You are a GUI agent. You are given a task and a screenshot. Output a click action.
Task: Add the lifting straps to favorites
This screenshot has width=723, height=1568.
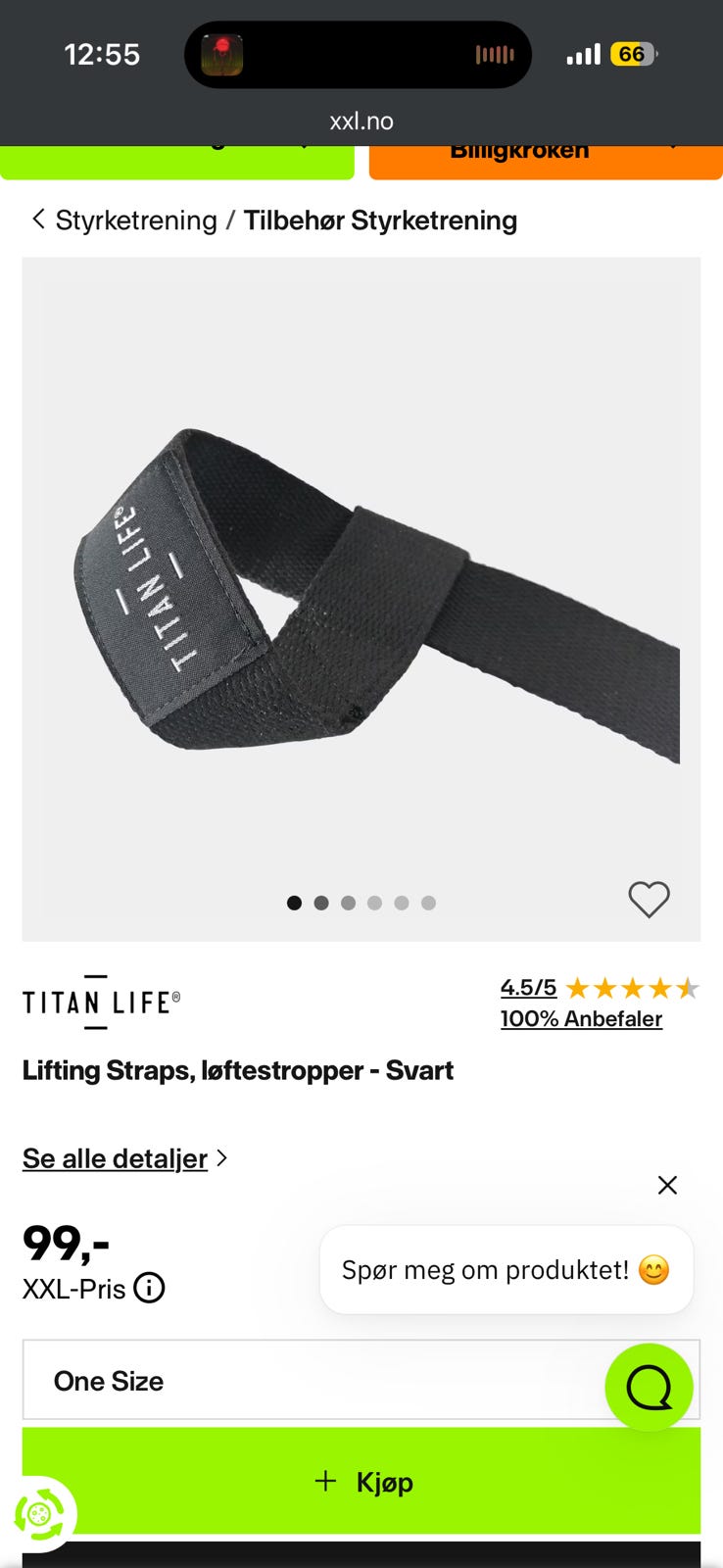(649, 900)
